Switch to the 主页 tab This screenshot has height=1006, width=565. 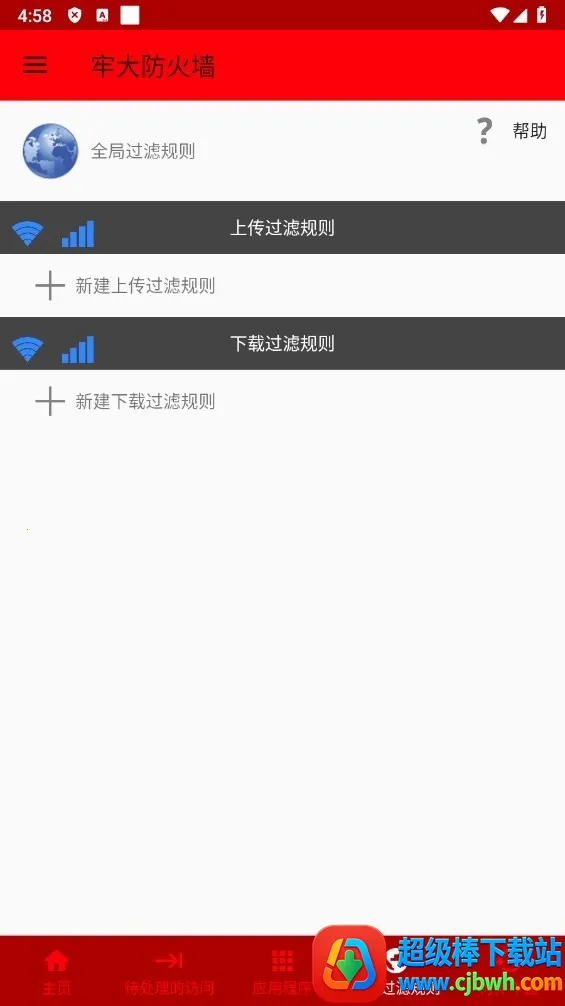56,971
